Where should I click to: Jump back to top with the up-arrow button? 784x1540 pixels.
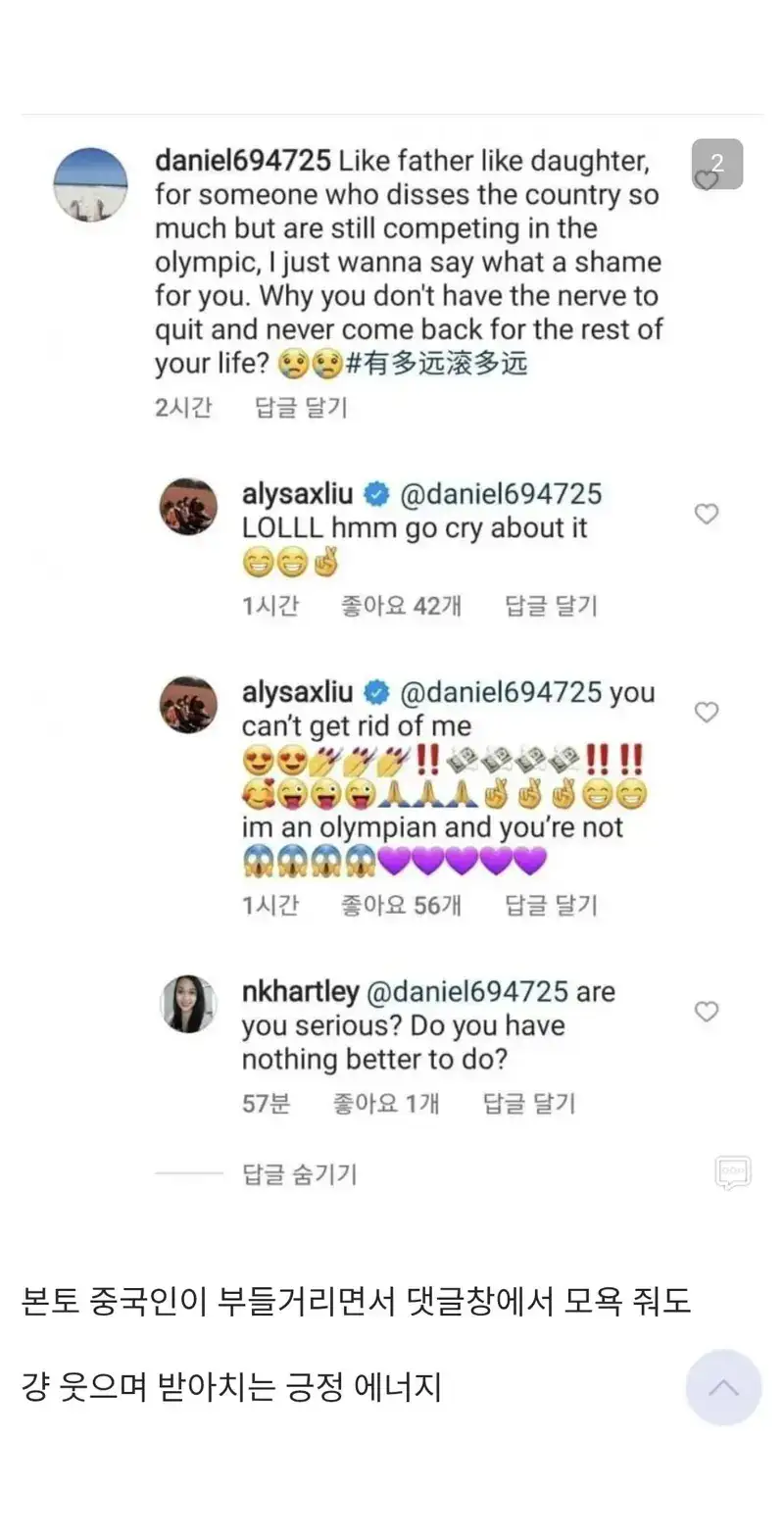723,1387
